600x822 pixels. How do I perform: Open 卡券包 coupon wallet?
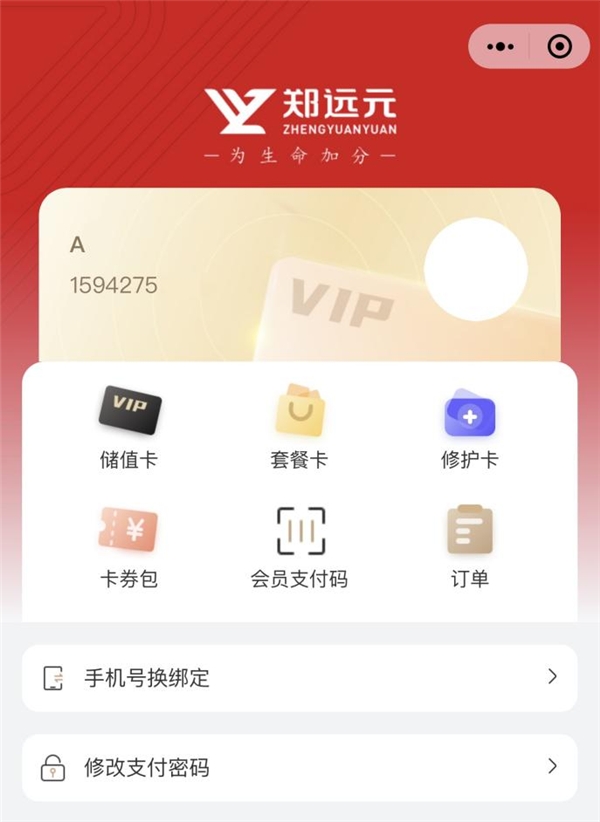(129, 545)
